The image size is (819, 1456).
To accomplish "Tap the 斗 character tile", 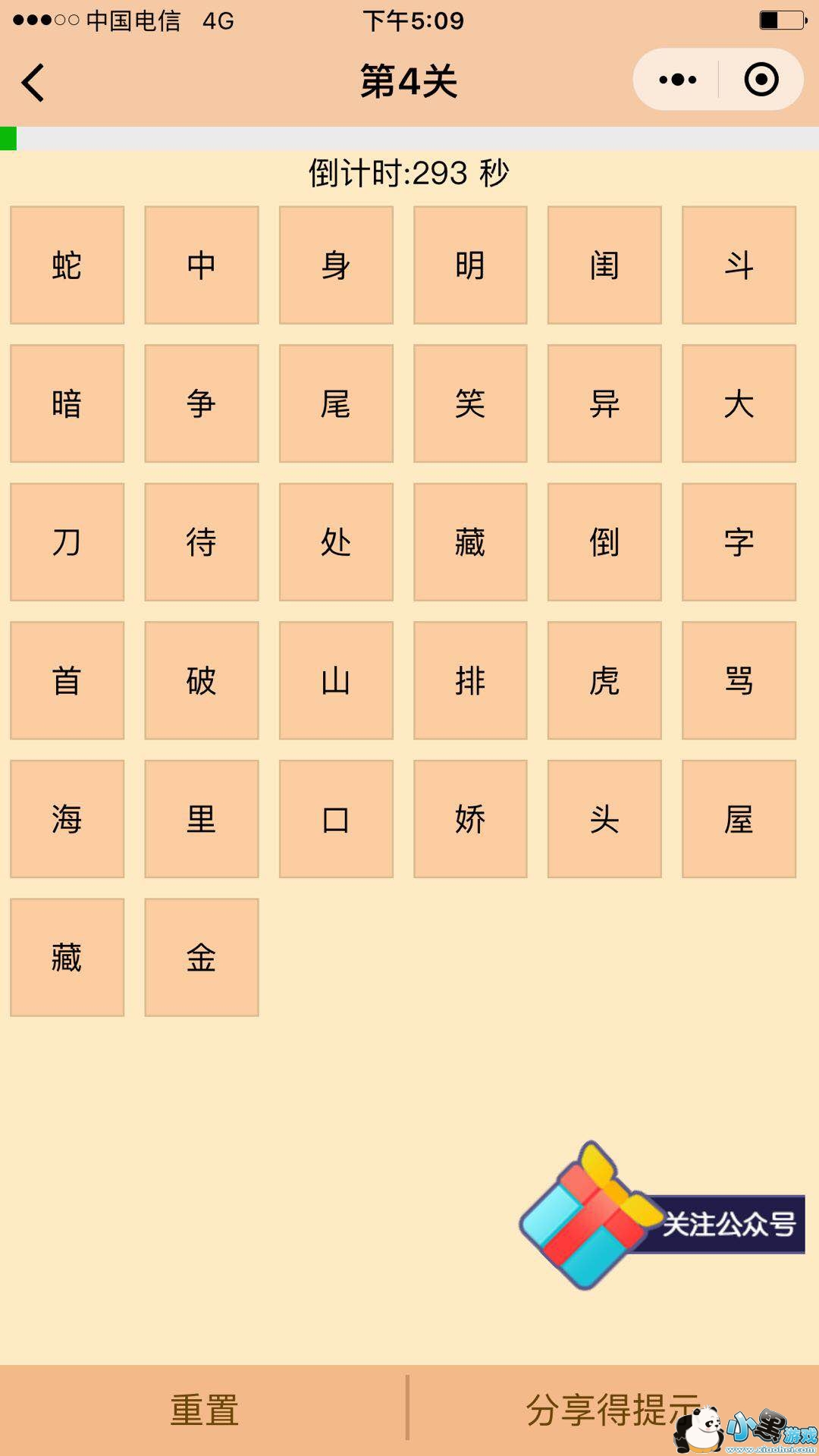I will [x=739, y=265].
